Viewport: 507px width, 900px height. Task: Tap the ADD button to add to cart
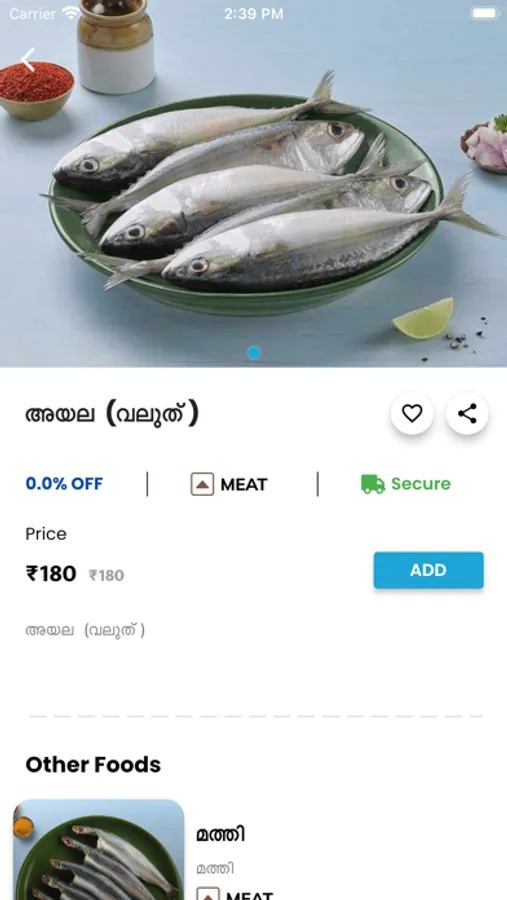click(x=428, y=570)
